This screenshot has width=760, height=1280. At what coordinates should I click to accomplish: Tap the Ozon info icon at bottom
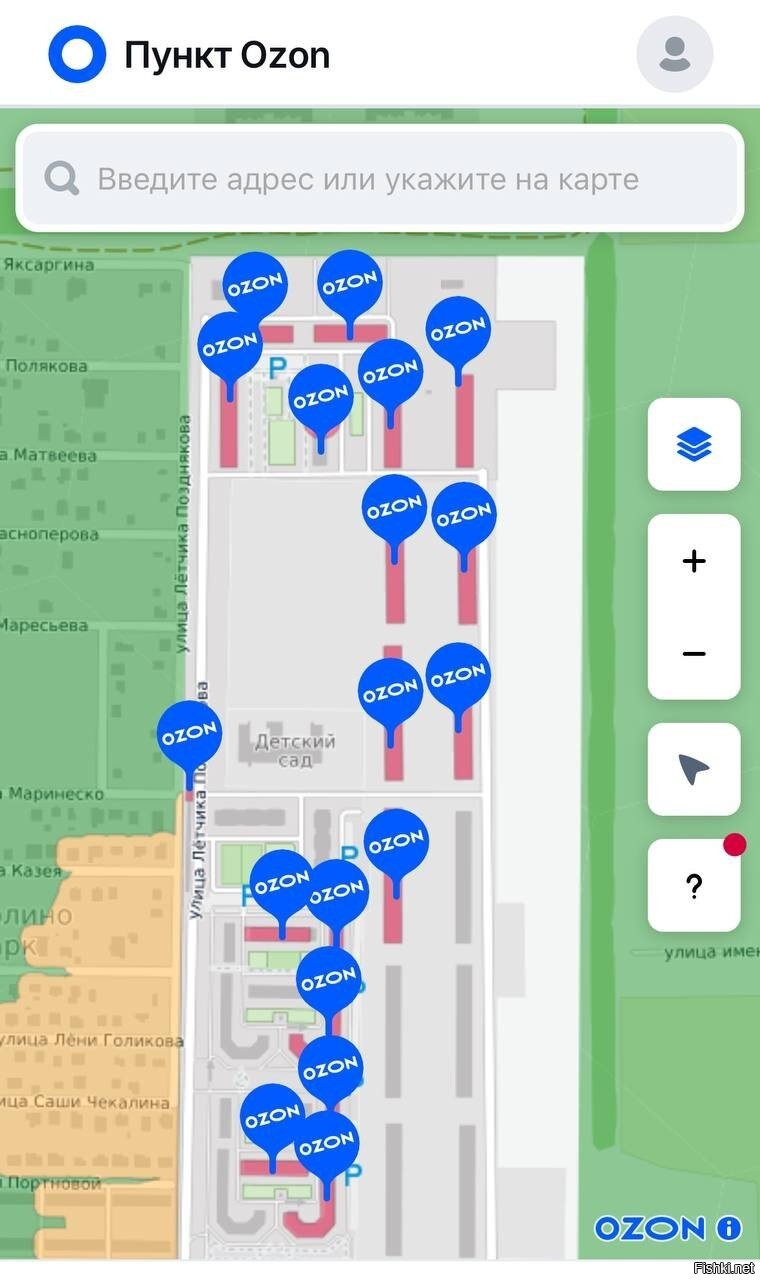coord(730,1228)
